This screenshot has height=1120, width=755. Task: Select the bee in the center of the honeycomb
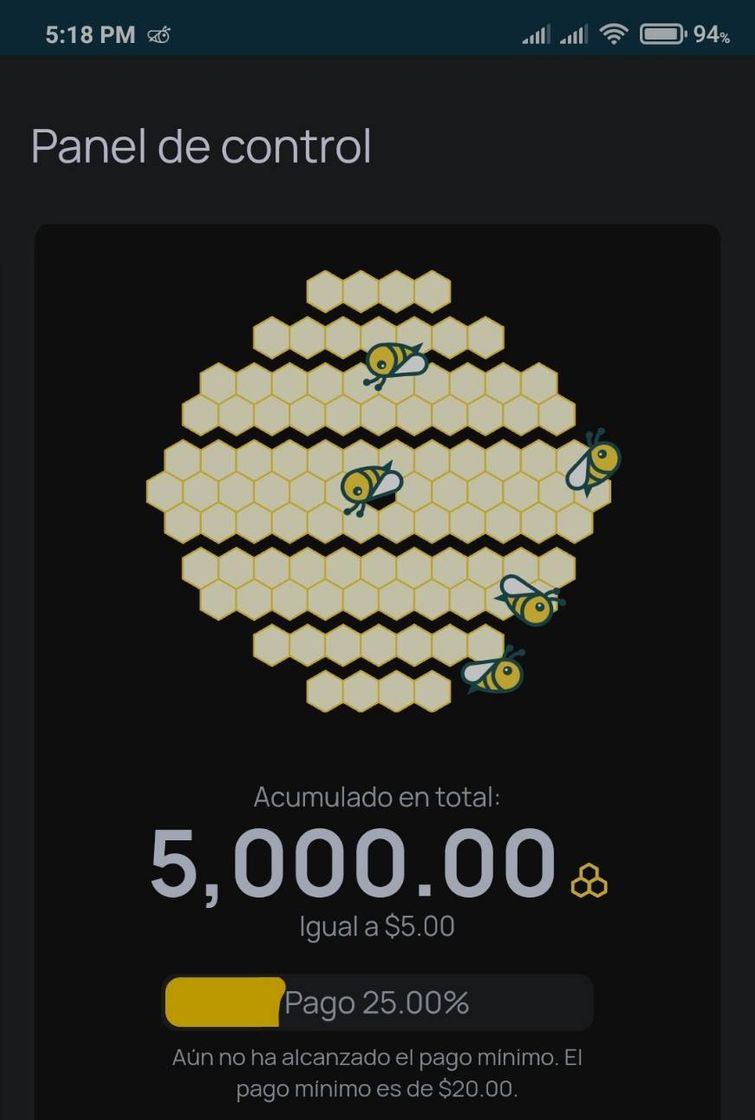(x=370, y=485)
